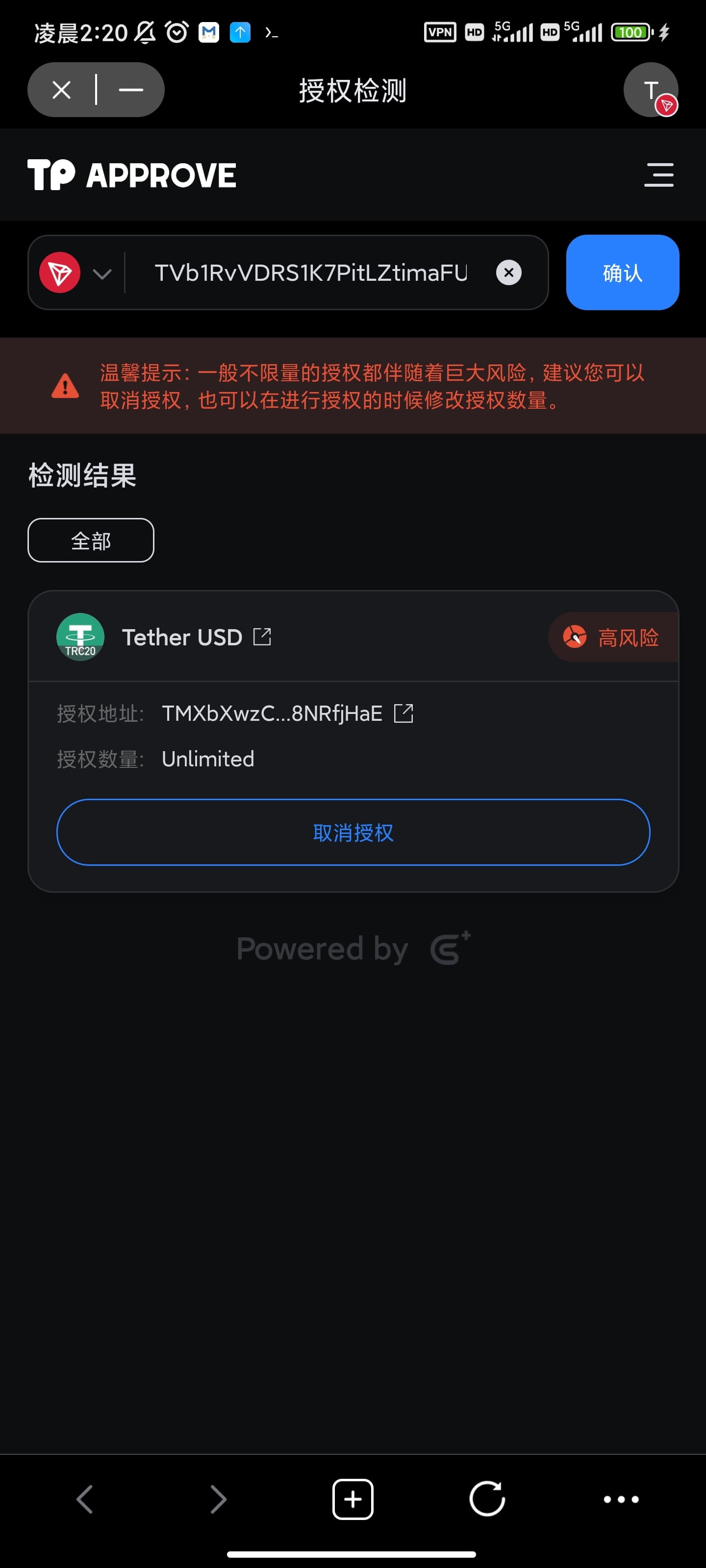Select the Tron network icon in search bar
Viewport: 706px width, 1568px height.
59,272
